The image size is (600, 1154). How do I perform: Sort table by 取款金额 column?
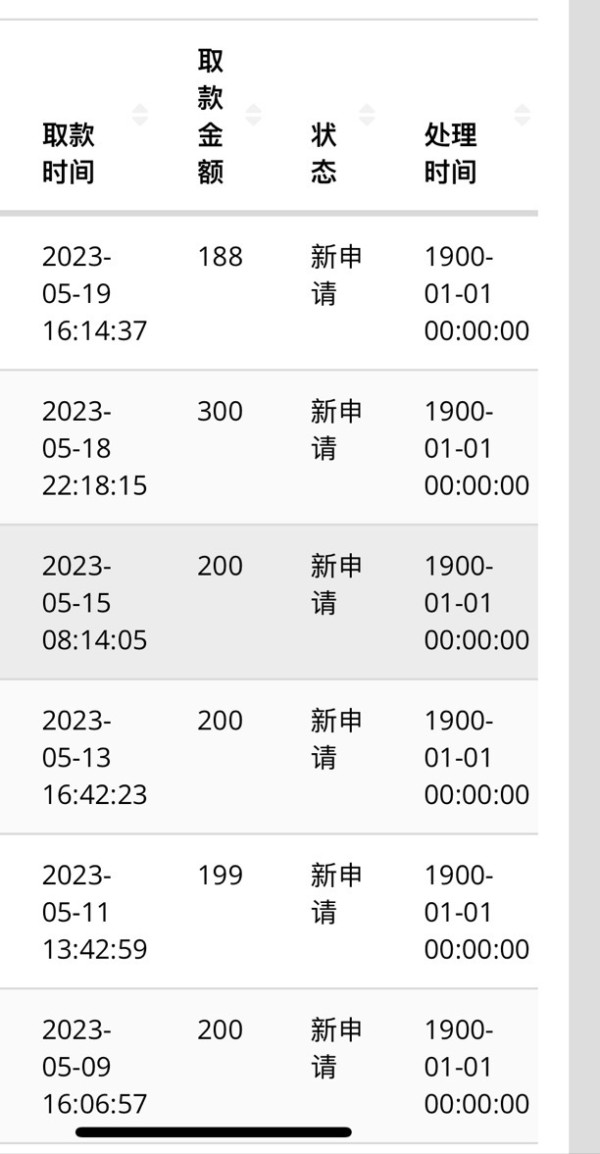(253, 115)
